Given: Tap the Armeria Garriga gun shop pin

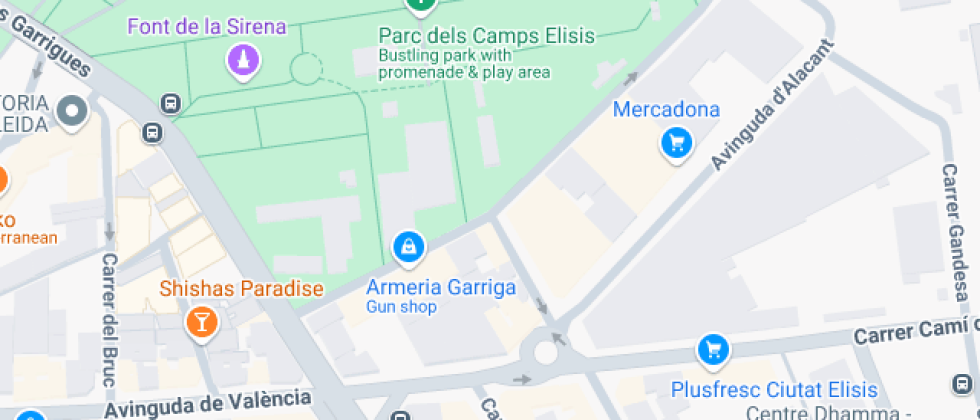Looking at the screenshot, I should pos(408,247).
